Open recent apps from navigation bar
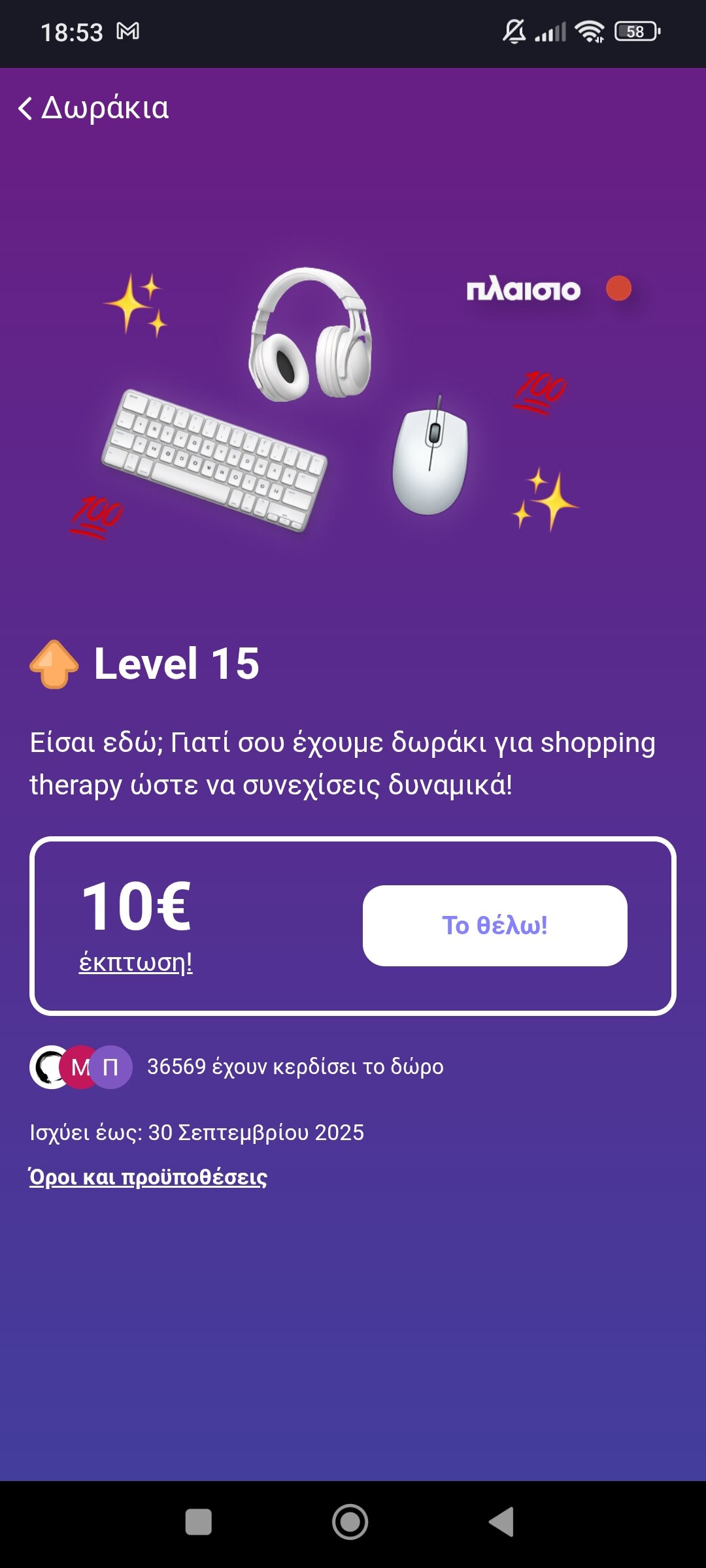The height and width of the screenshot is (1568, 706). [199, 1522]
